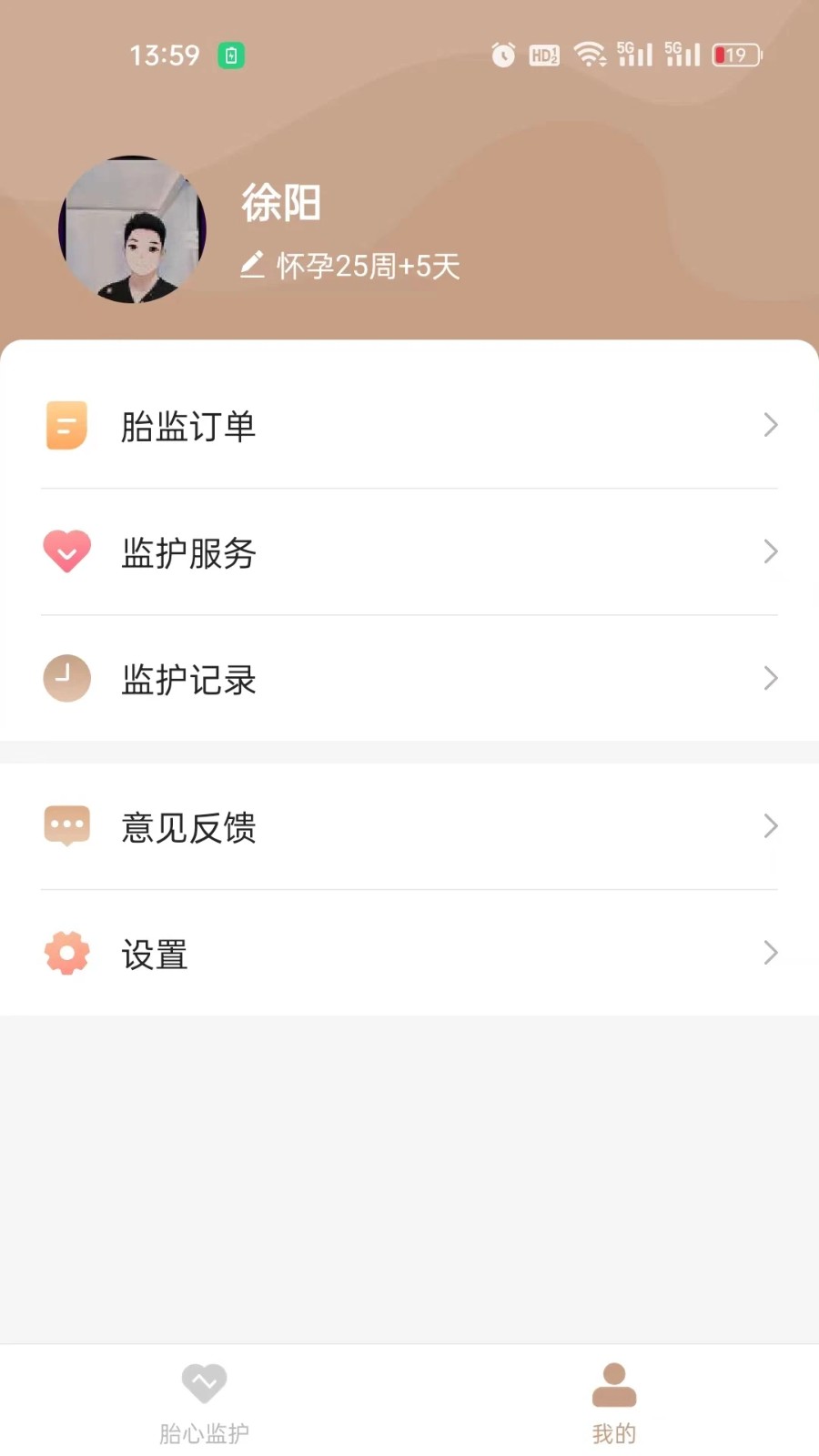This screenshot has width=819, height=1456.
Task: Select the 我的 tab
Action: 614,1402
